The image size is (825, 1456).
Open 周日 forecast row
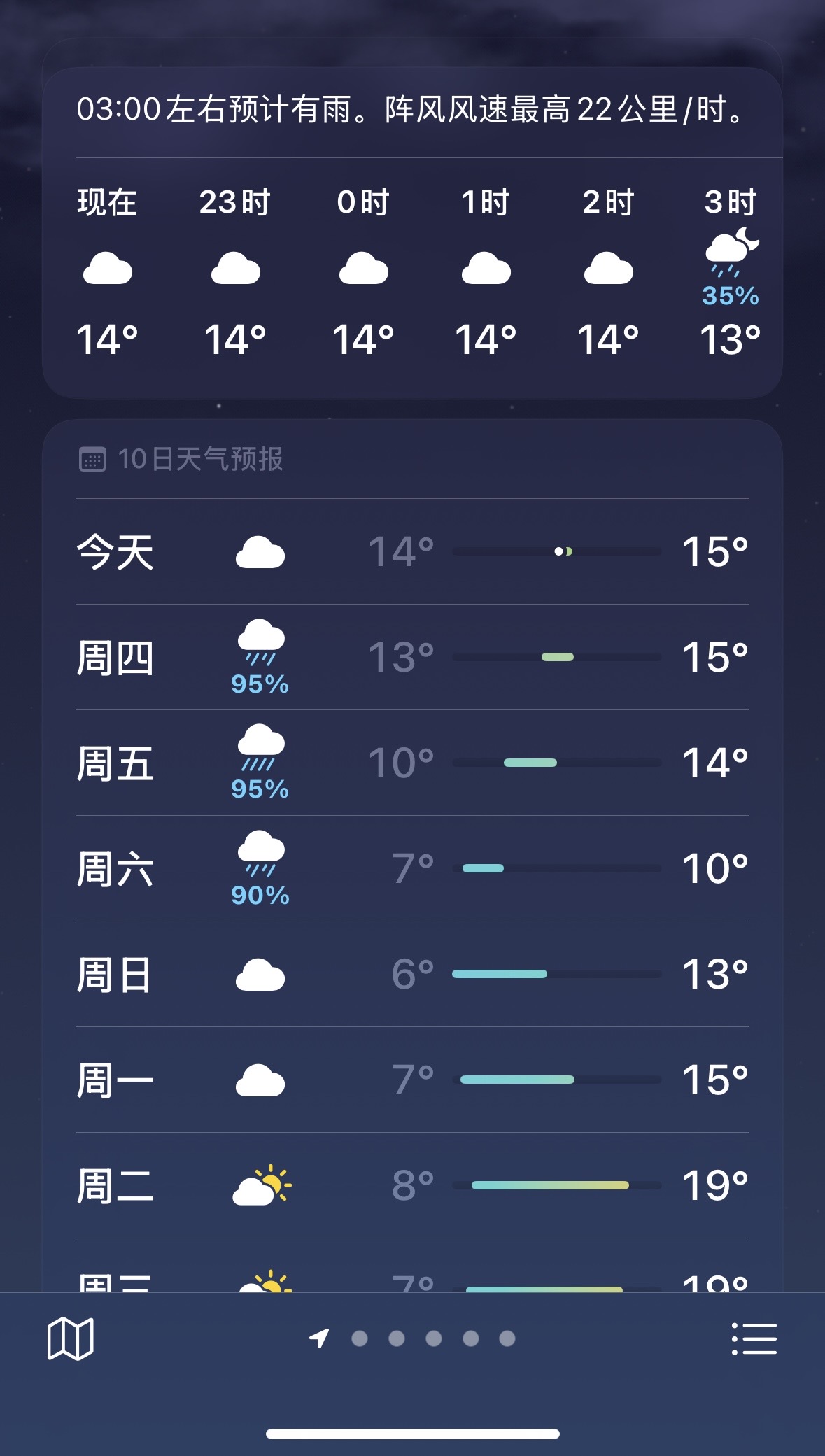[412, 974]
